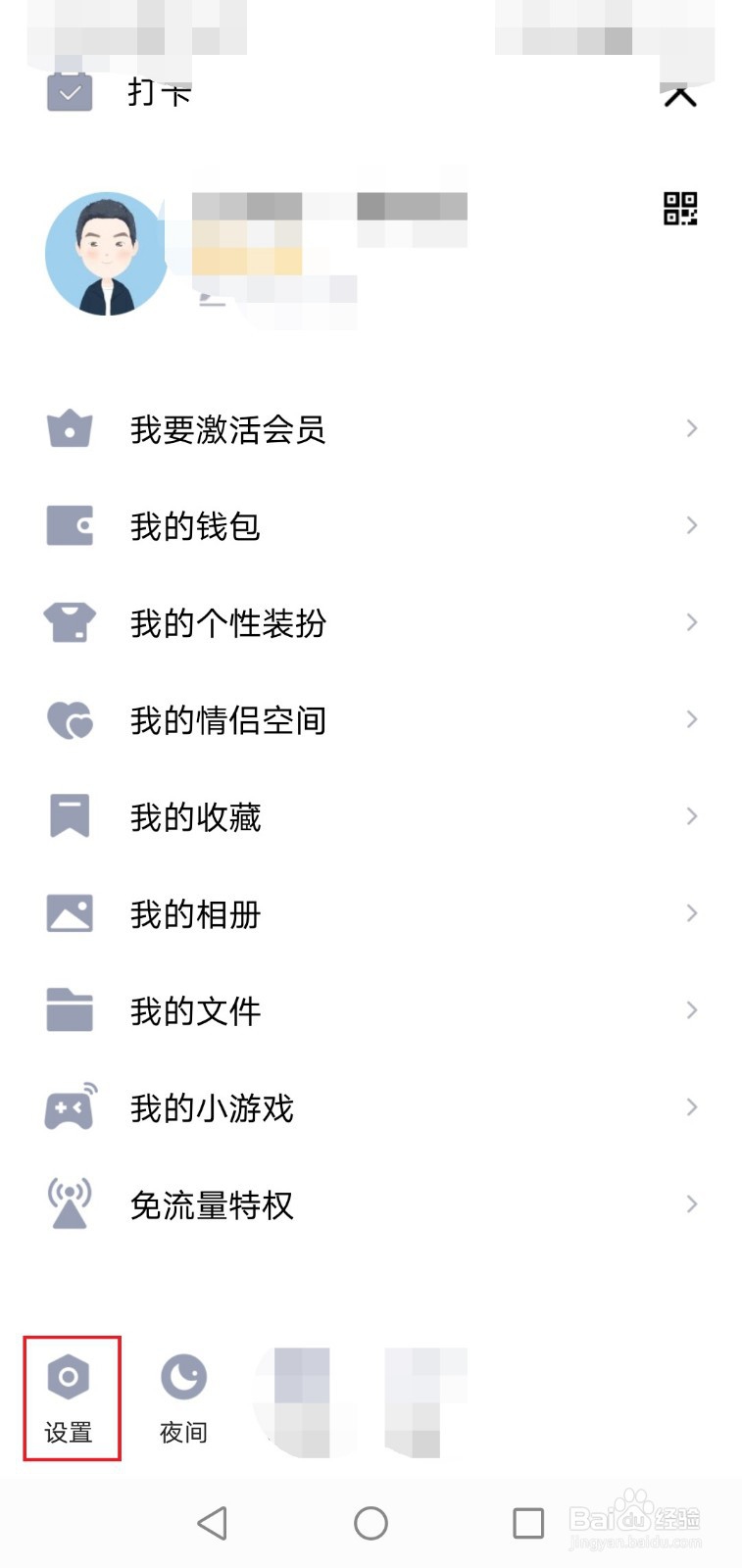
Task: Expand the 我要激活会员 row chevron
Action: [x=692, y=428]
